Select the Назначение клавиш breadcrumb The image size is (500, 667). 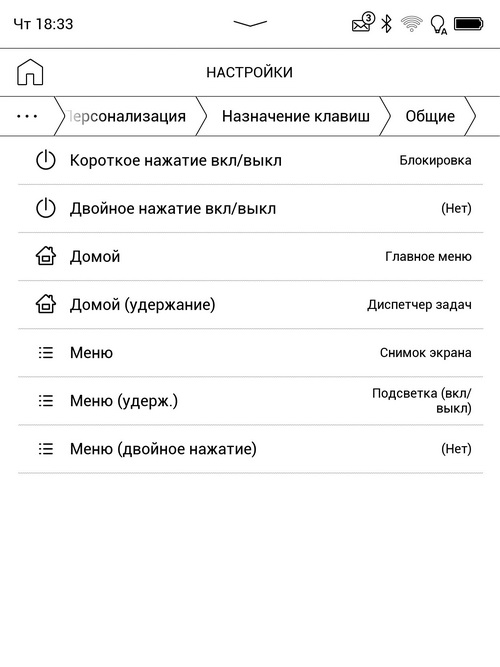[296, 116]
